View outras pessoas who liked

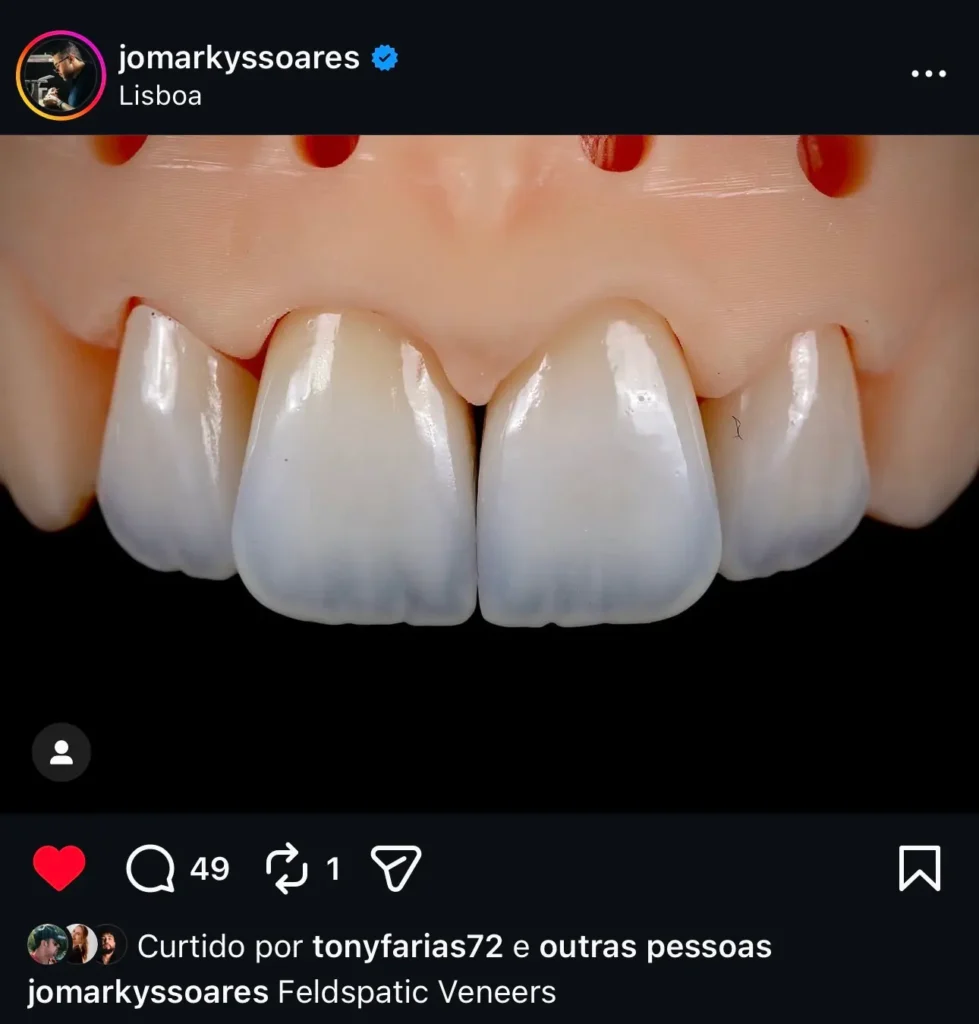click(x=655, y=946)
